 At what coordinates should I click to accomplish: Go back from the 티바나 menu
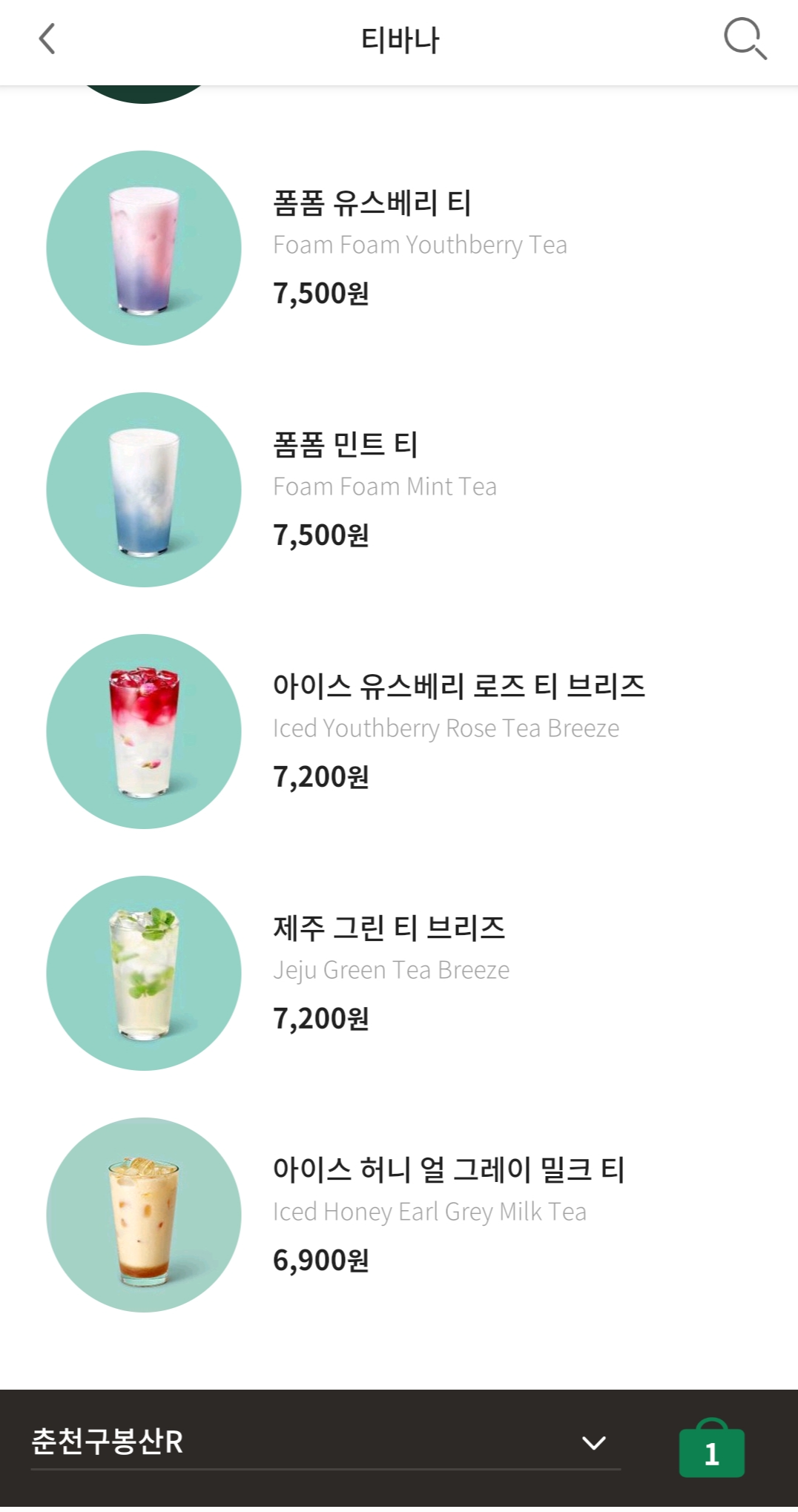point(47,39)
